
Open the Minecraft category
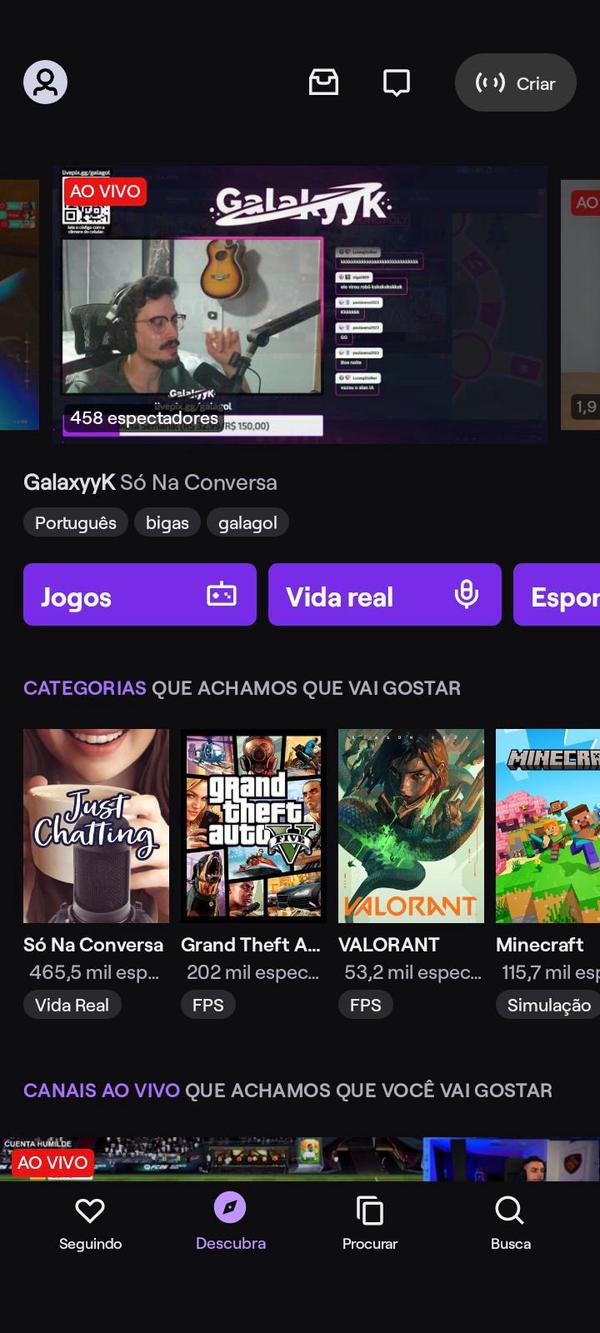pyautogui.click(x=548, y=826)
